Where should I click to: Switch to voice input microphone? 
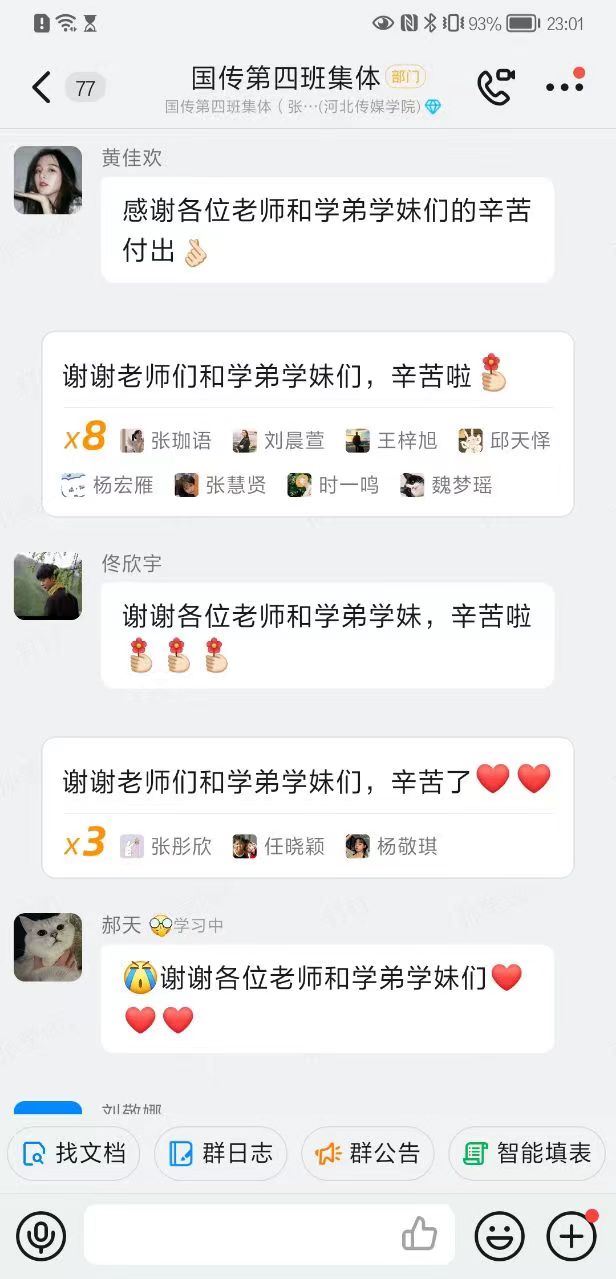click(x=41, y=1236)
